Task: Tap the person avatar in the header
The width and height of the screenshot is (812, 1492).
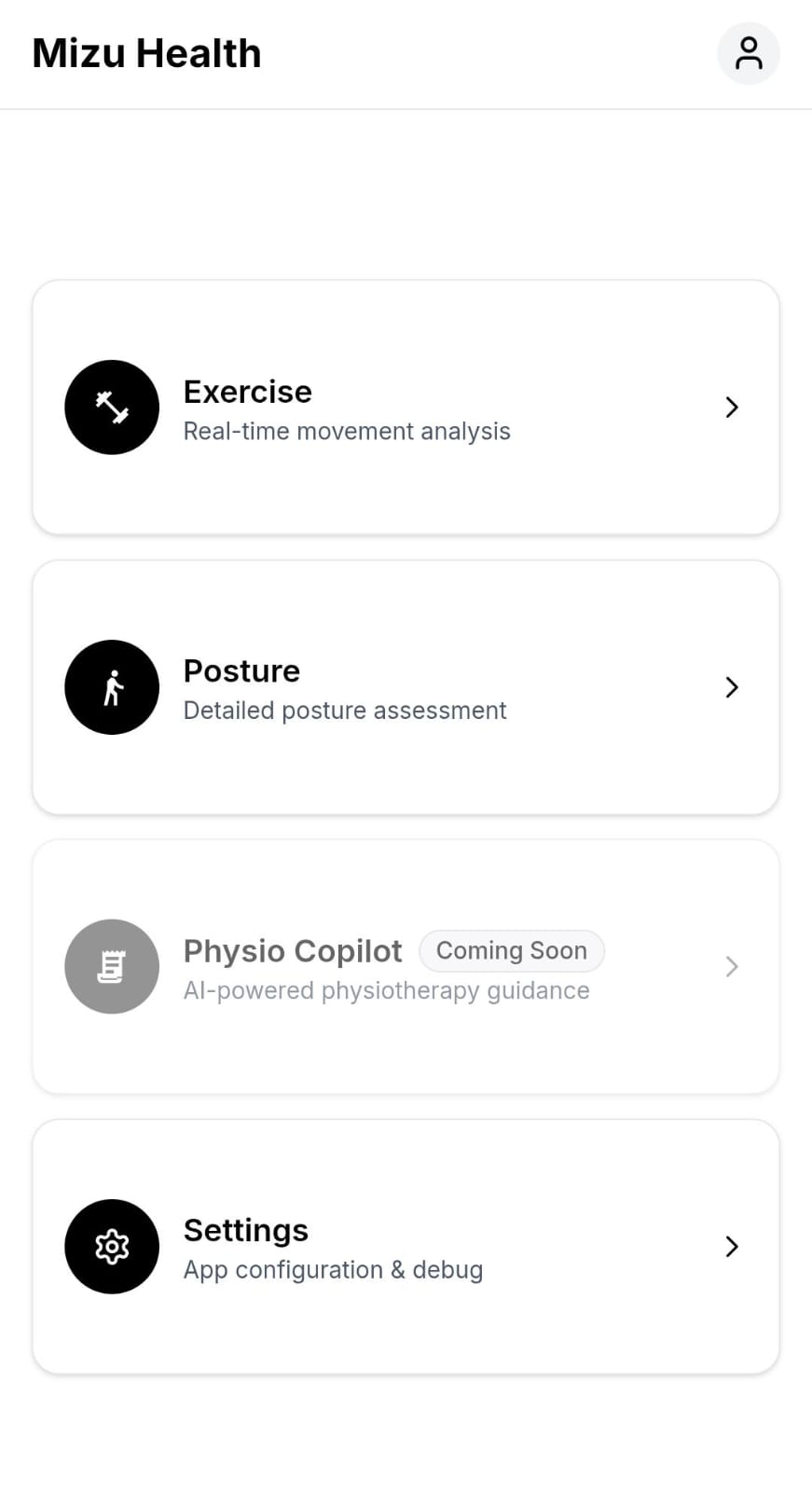Action: click(x=749, y=53)
